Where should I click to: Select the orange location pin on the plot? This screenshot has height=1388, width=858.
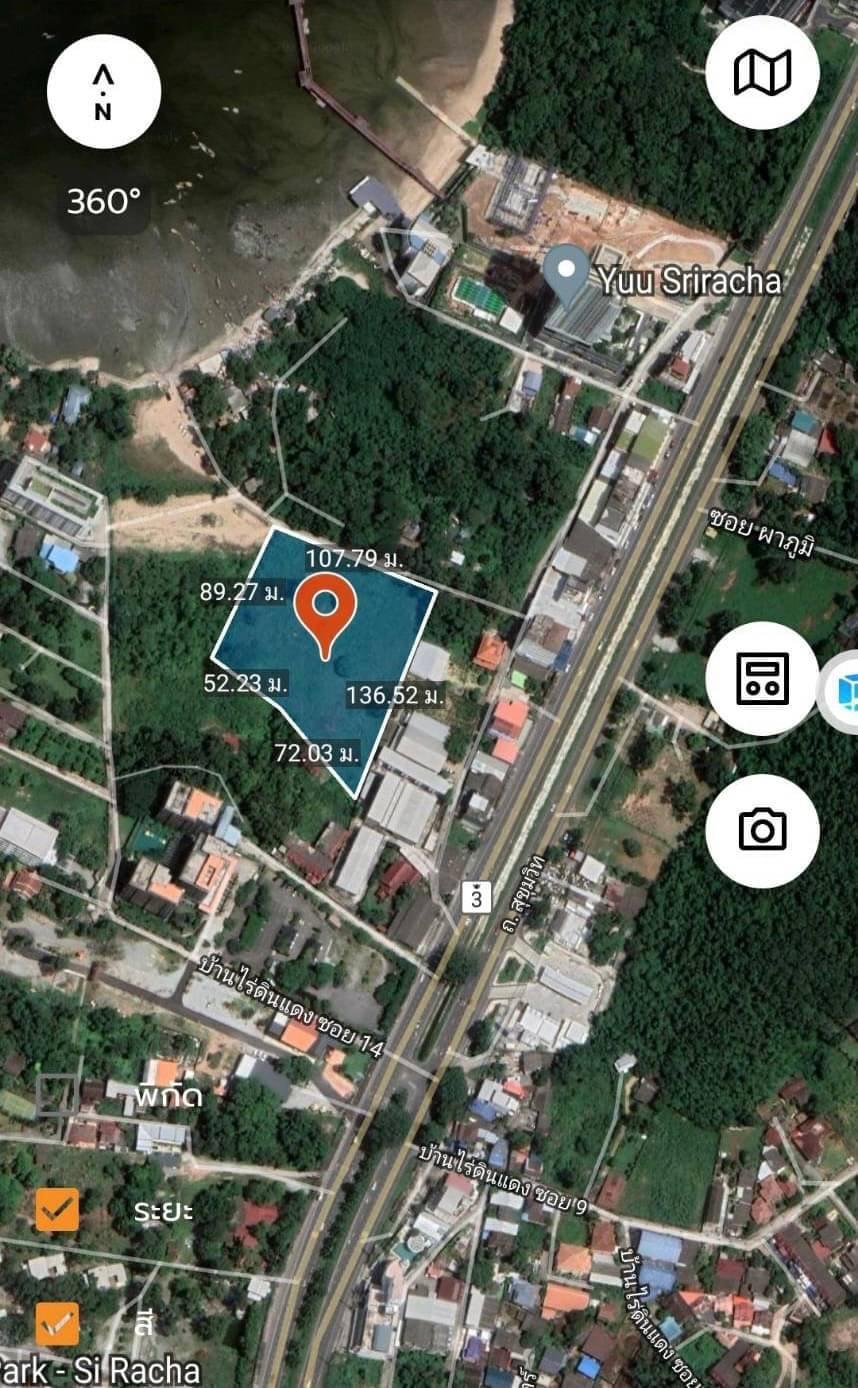(x=326, y=615)
